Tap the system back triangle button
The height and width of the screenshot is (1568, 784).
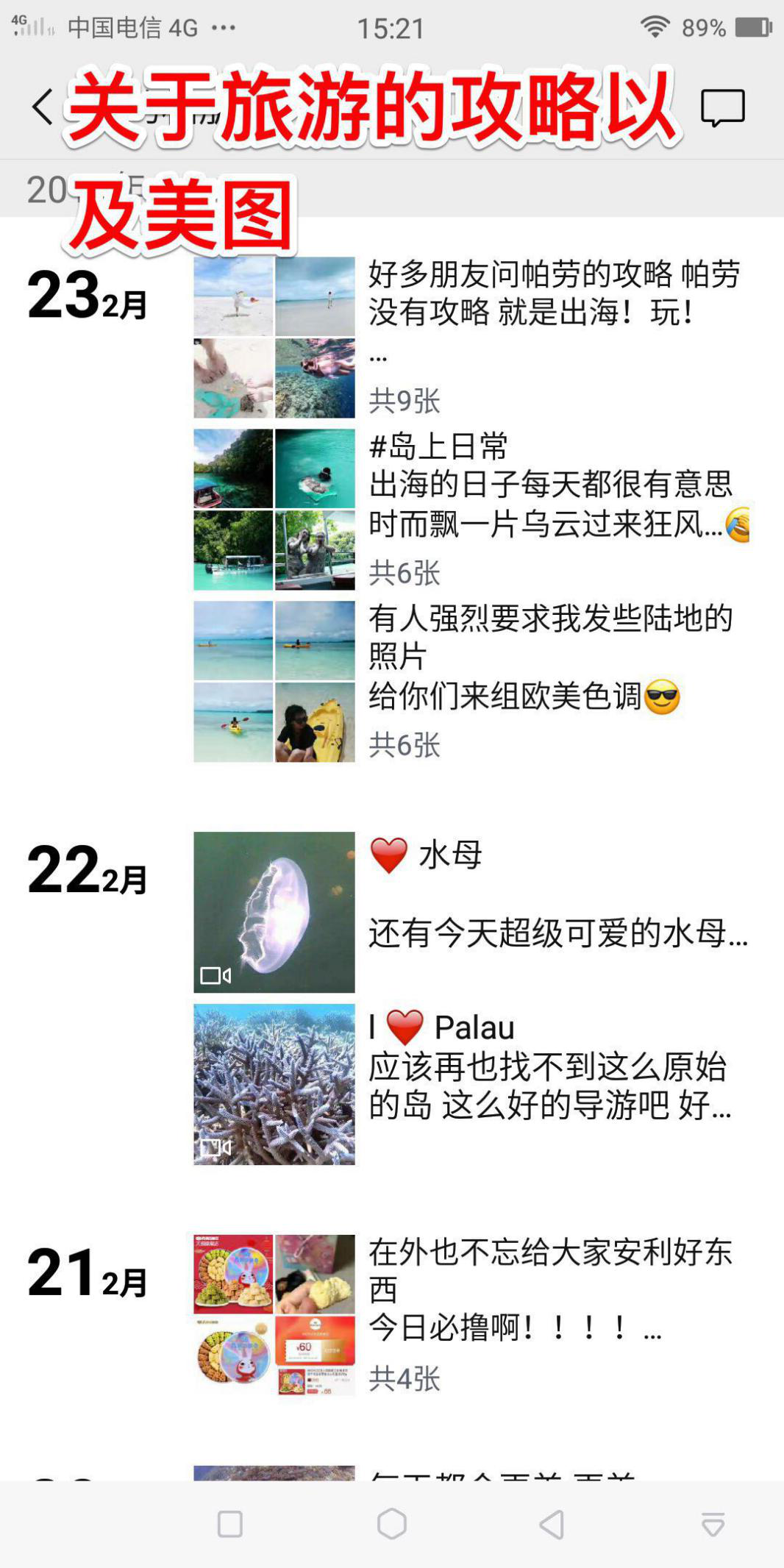point(552,1525)
